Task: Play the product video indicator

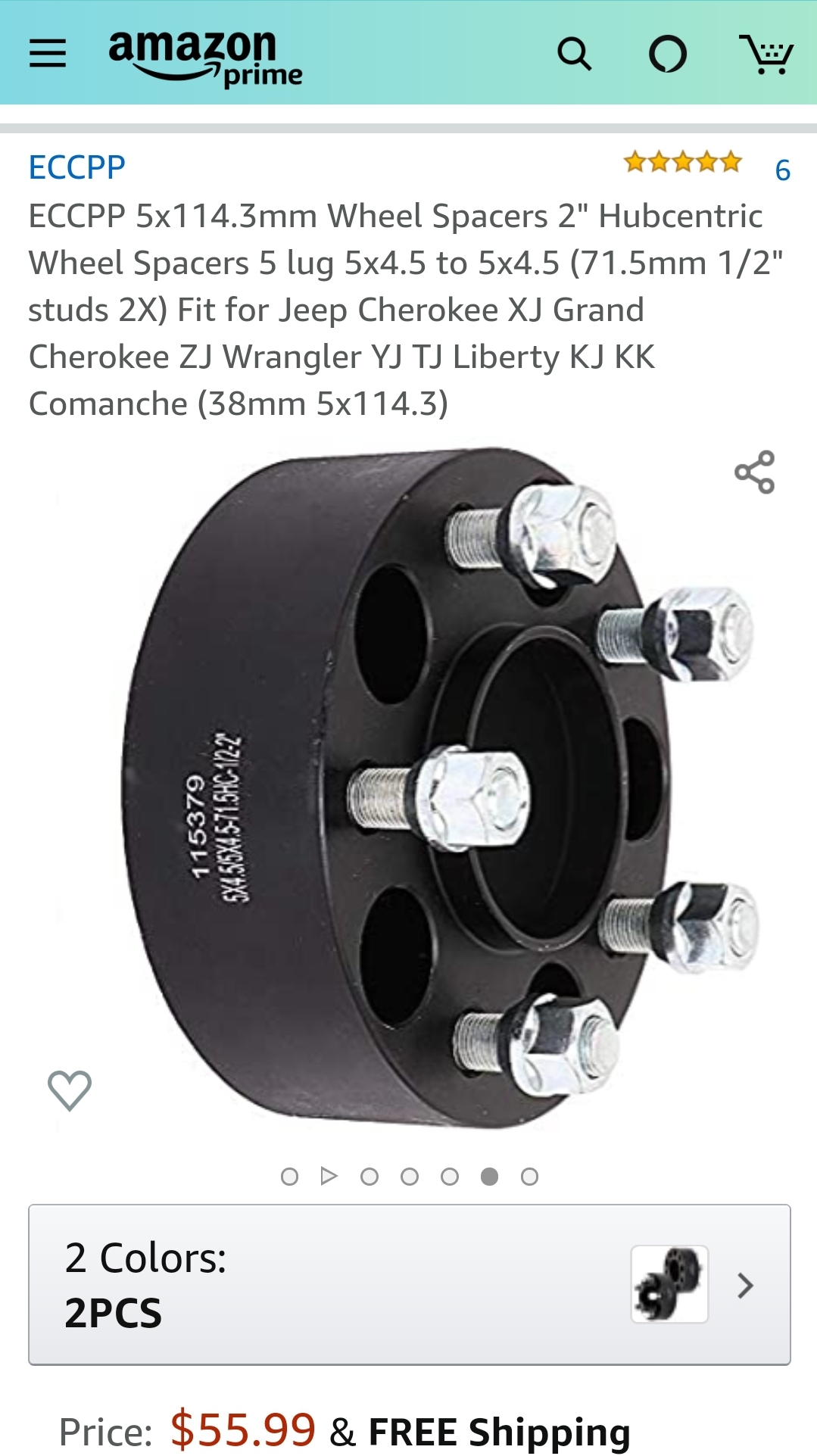Action: click(x=329, y=1176)
